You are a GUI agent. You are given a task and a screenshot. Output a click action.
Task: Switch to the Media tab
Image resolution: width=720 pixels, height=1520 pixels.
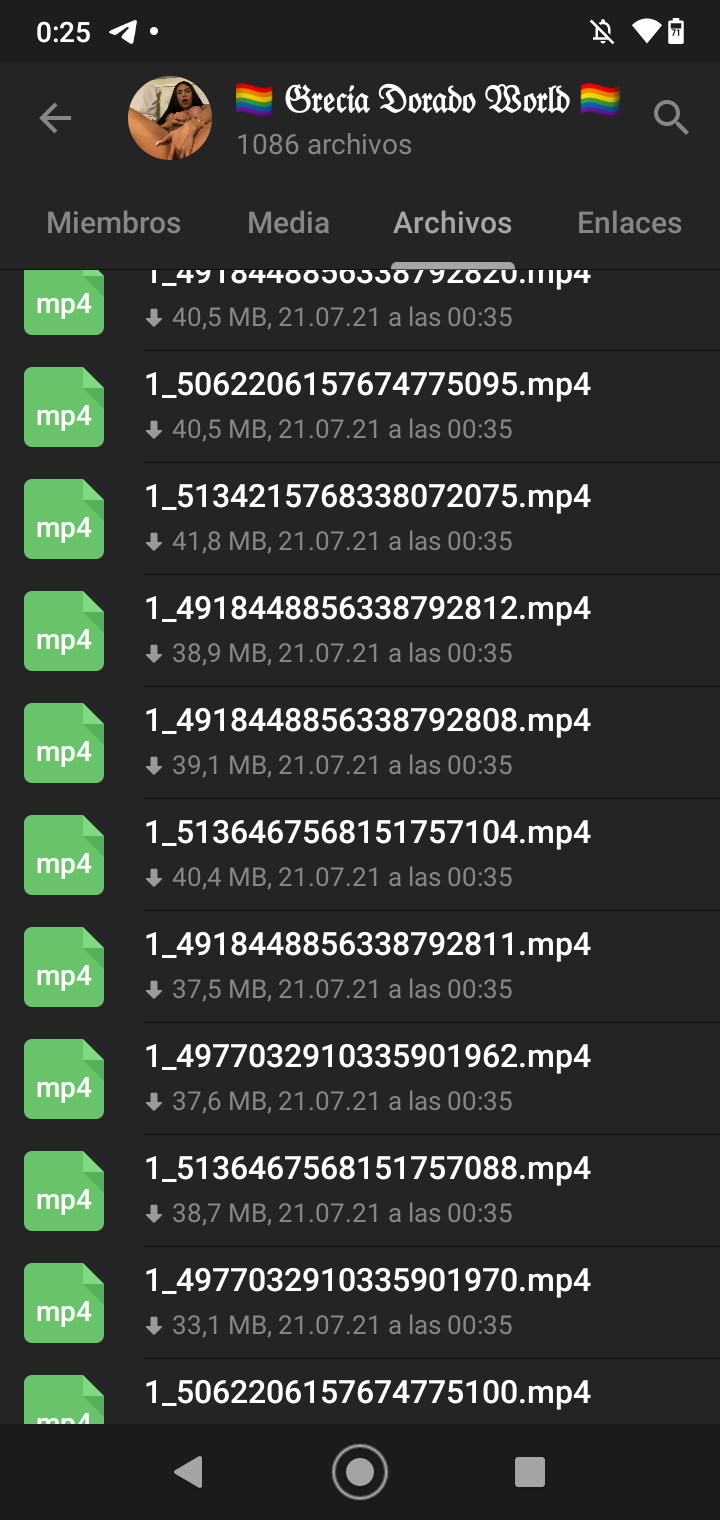288,223
